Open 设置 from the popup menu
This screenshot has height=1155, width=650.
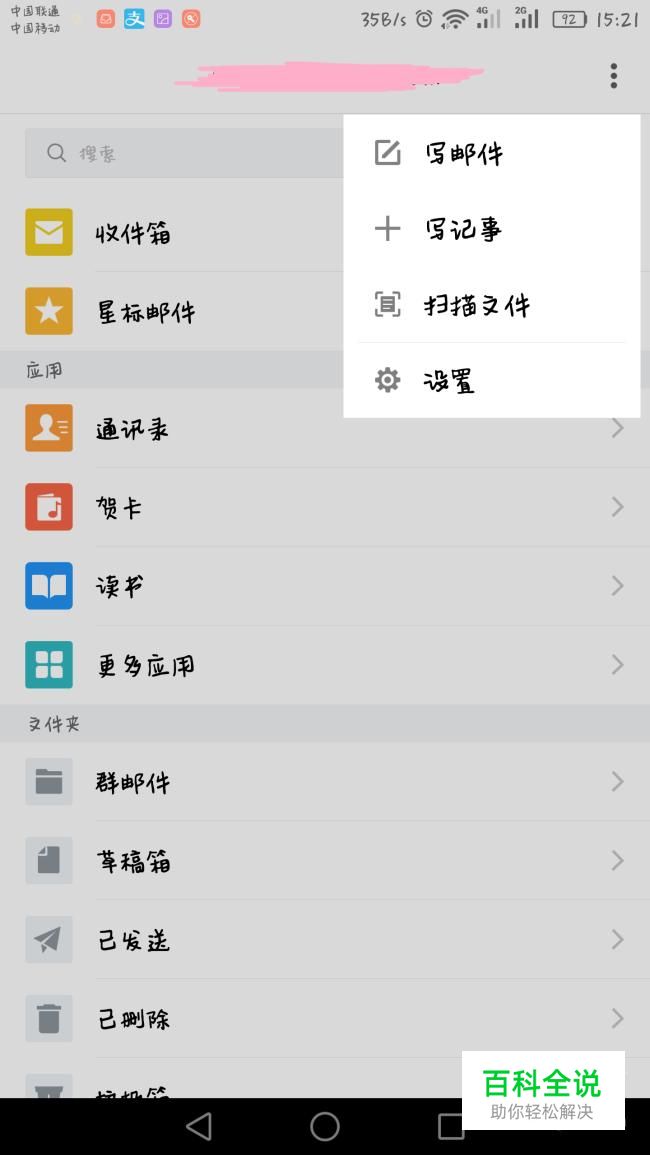[449, 380]
